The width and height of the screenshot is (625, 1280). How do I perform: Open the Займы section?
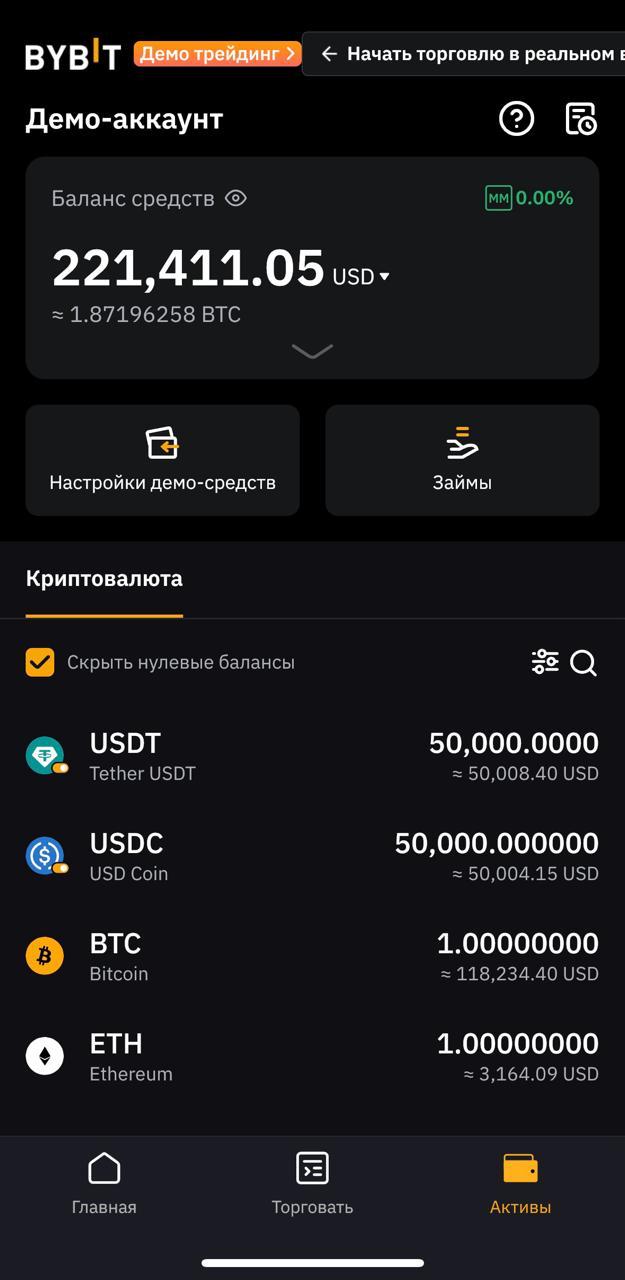(x=462, y=460)
